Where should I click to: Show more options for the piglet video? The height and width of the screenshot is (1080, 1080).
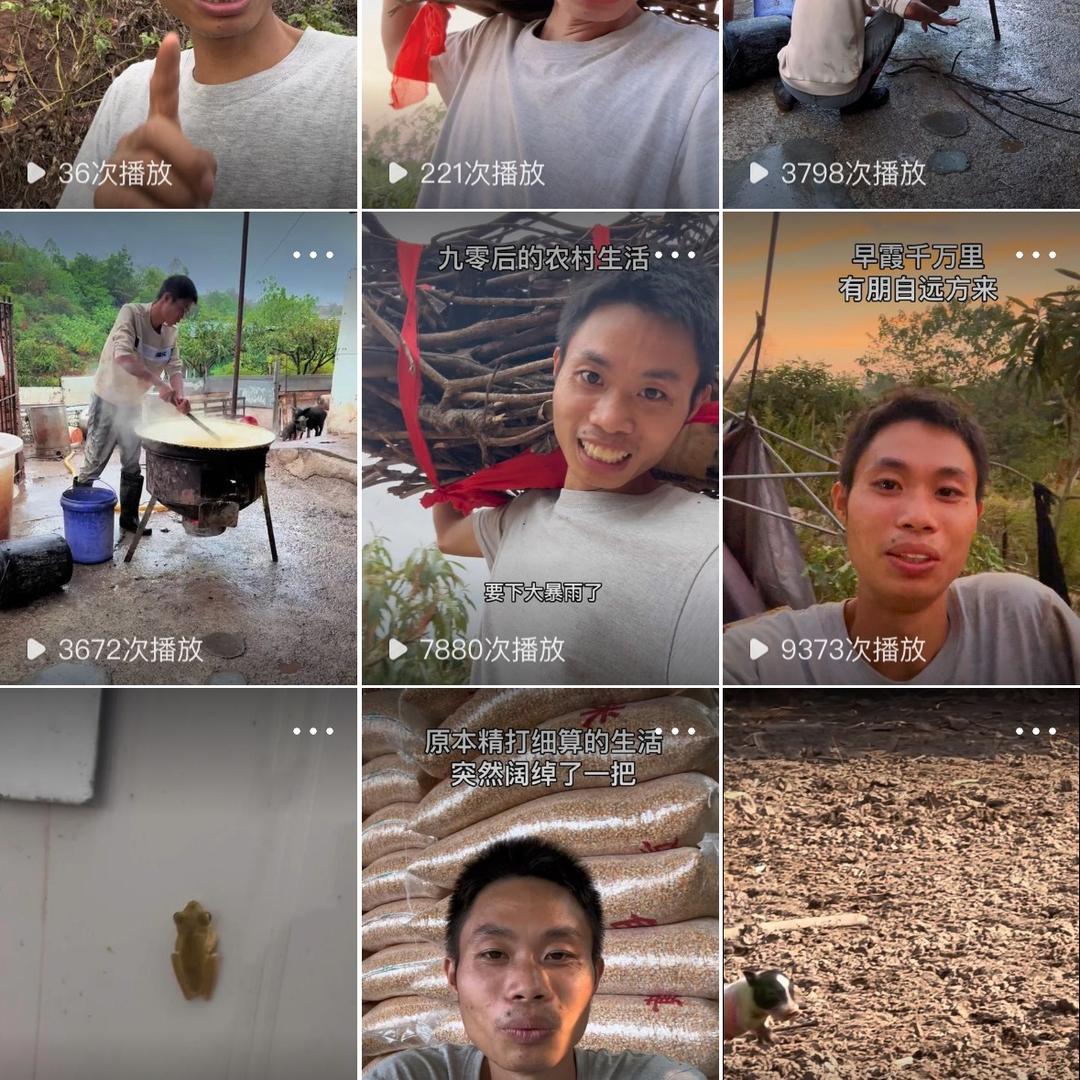click(x=1036, y=731)
